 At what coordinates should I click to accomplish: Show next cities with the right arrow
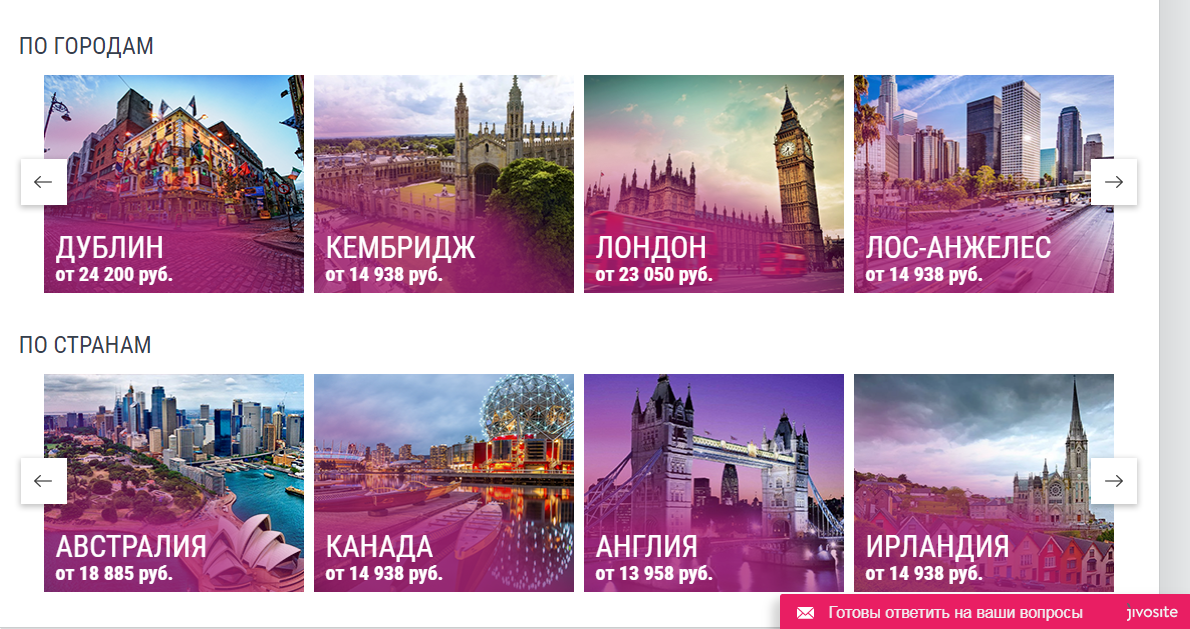pyautogui.click(x=1114, y=182)
